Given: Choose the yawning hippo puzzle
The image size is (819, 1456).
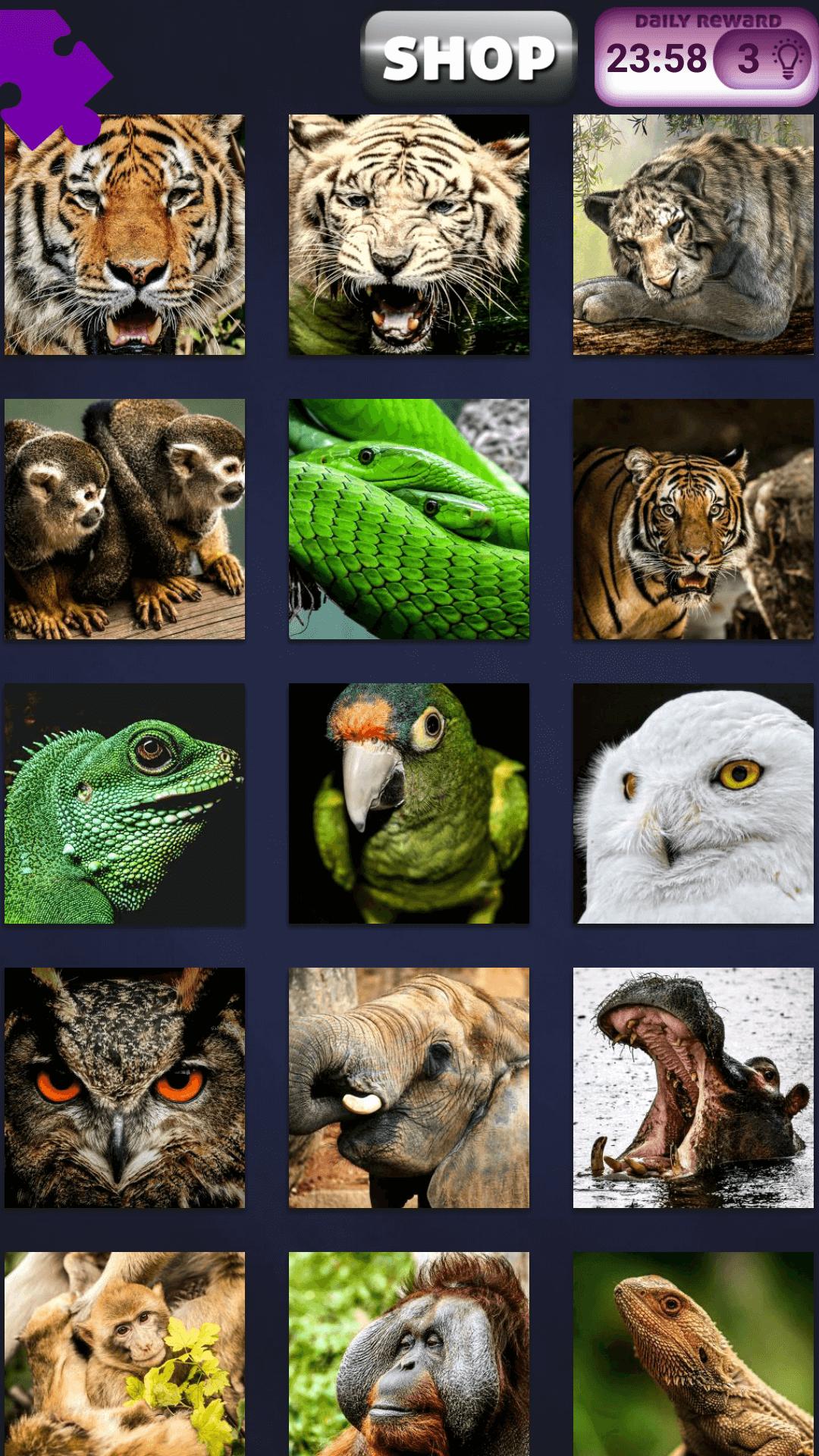Looking at the screenshot, I should (x=694, y=1088).
